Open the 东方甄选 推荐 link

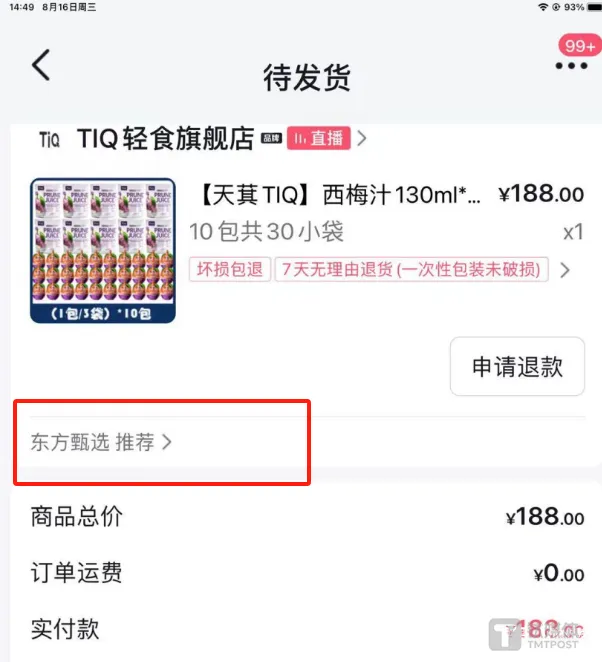(102, 442)
